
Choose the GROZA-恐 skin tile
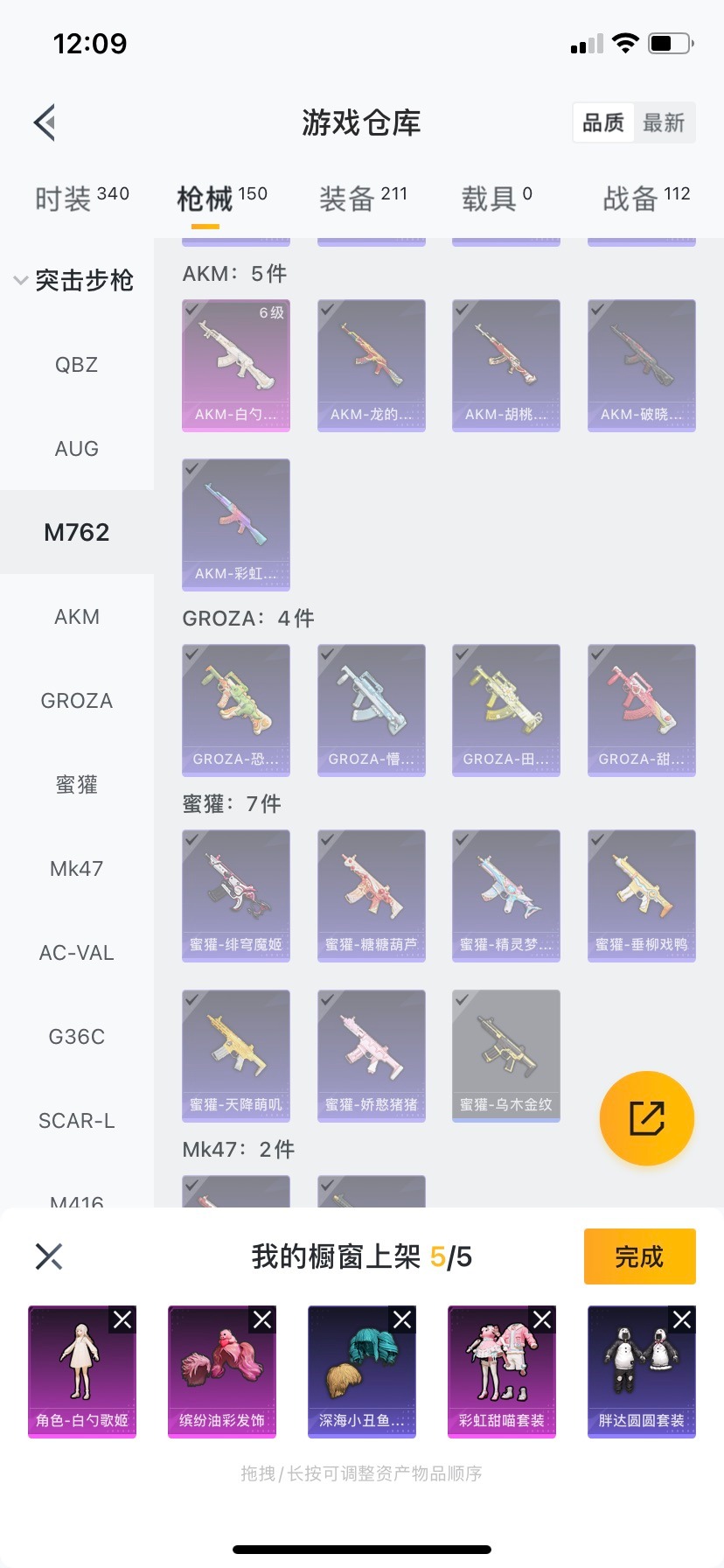coord(236,710)
